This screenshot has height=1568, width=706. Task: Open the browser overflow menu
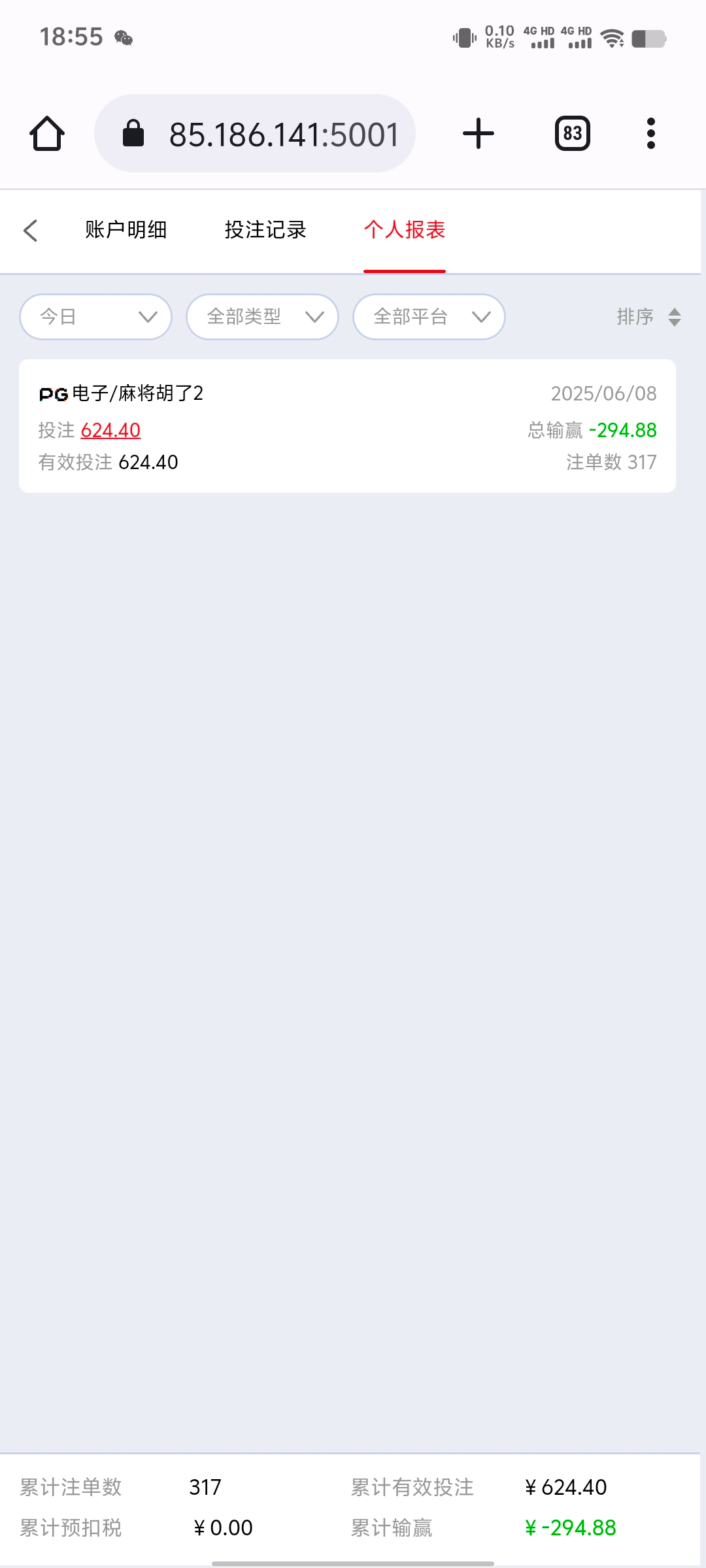click(650, 134)
